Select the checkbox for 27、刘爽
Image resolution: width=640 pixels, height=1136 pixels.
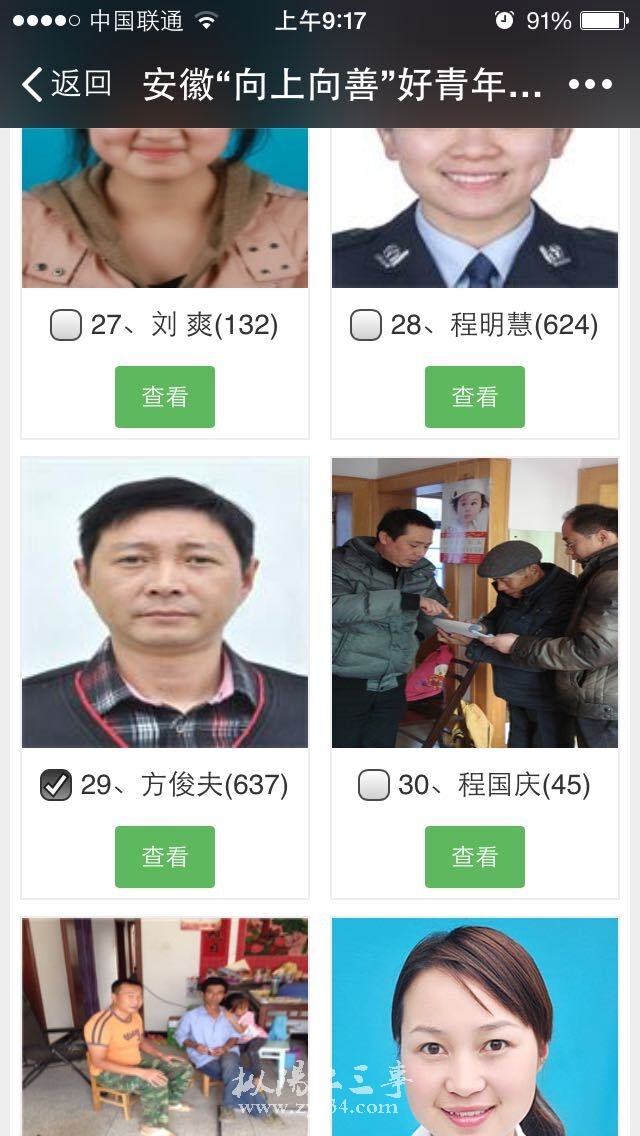tap(66, 325)
